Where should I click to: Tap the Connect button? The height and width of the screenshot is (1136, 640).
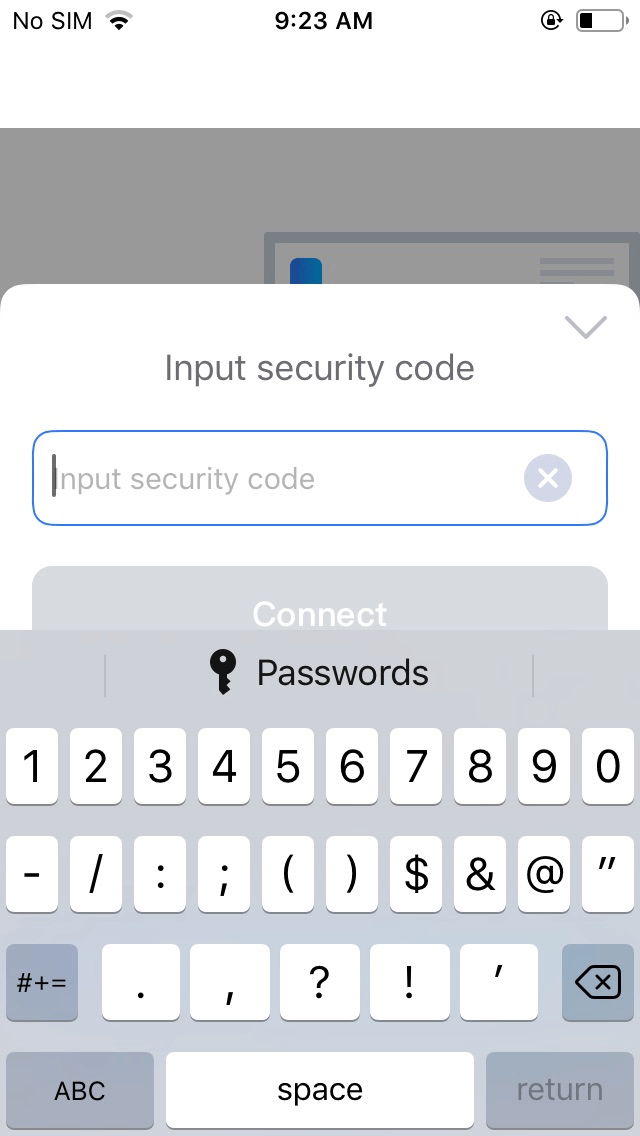[x=320, y=598]
